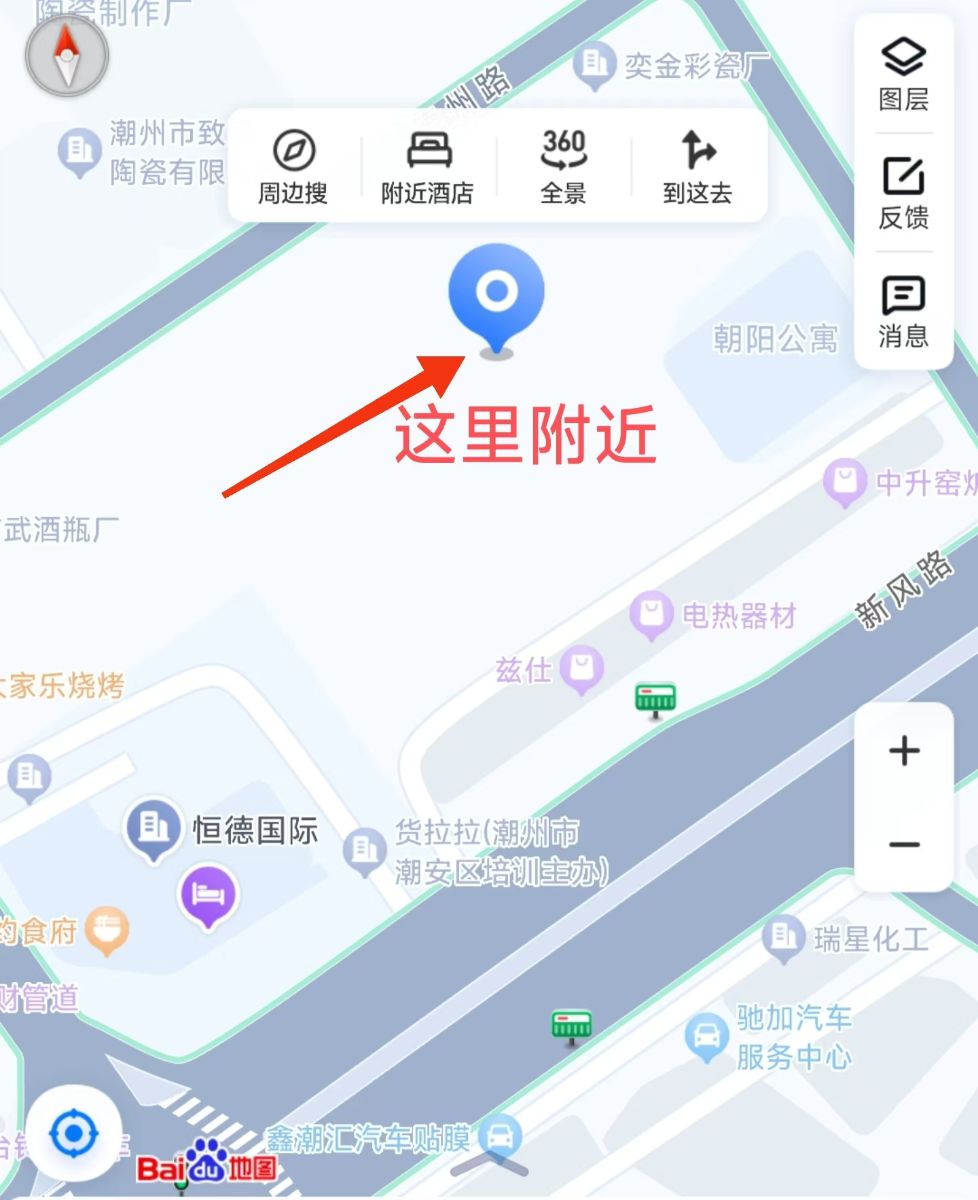Screen dimensions: 978x1200
Task: Open 瑞星化工 place marker
Action: tap(782, 938)
